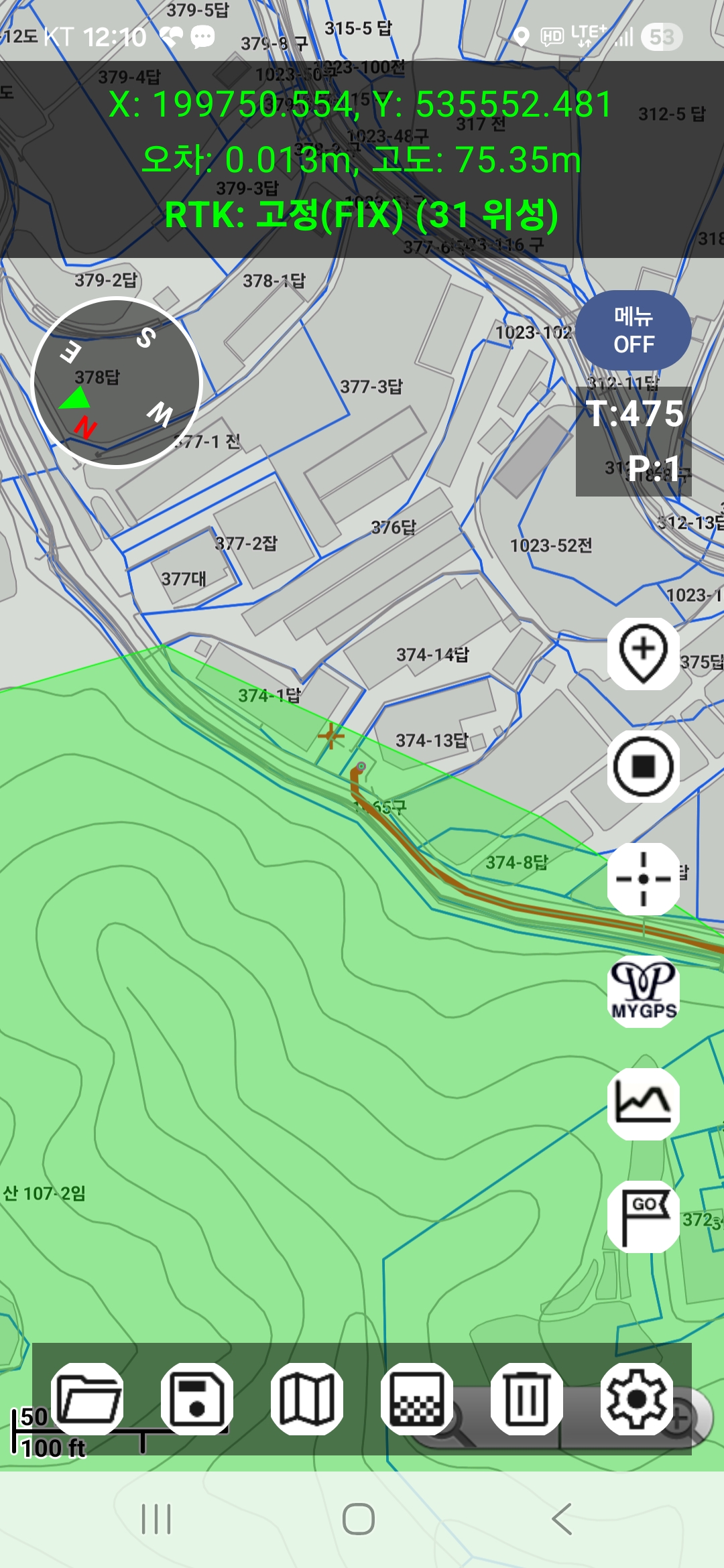
Task: Open the folder to load files
Action: [87, 1398]
